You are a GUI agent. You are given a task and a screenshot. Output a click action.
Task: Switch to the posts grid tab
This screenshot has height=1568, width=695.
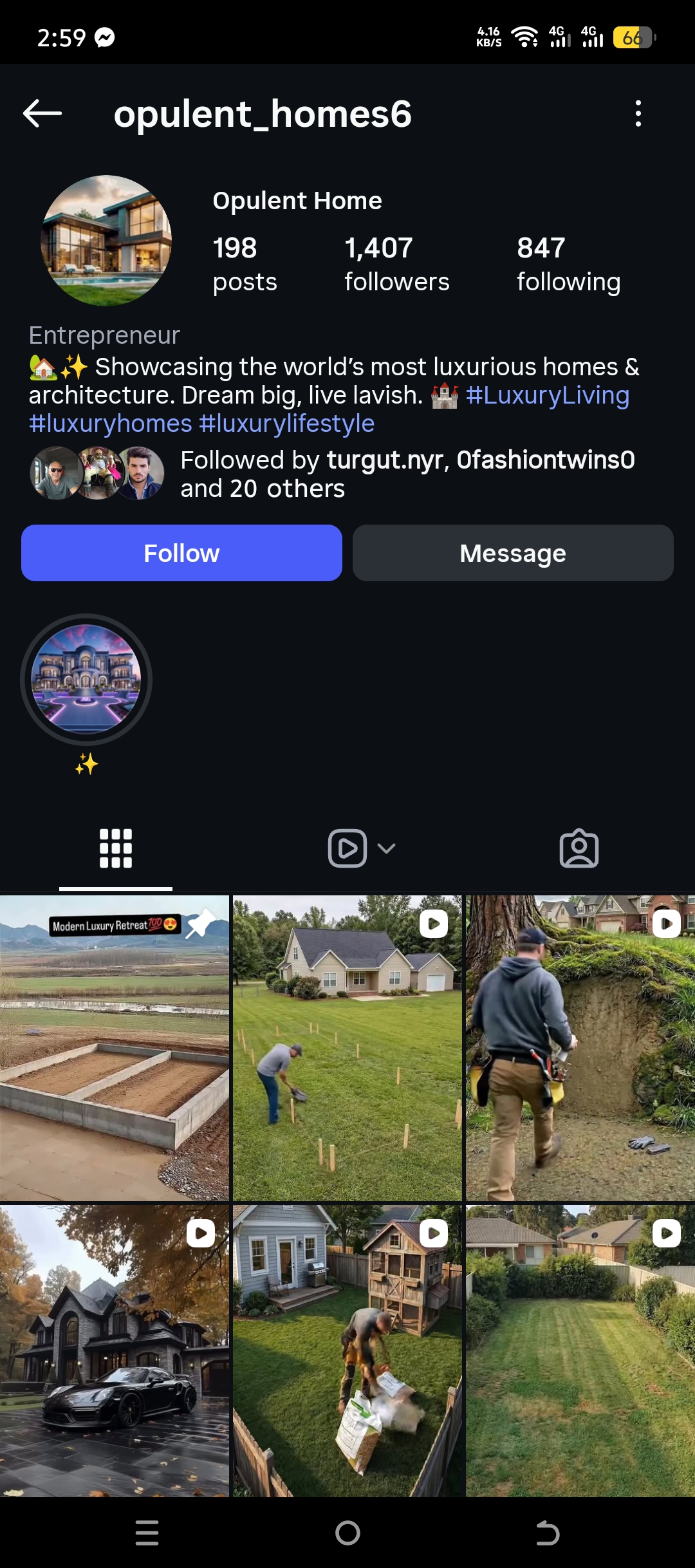pos(116,848)
